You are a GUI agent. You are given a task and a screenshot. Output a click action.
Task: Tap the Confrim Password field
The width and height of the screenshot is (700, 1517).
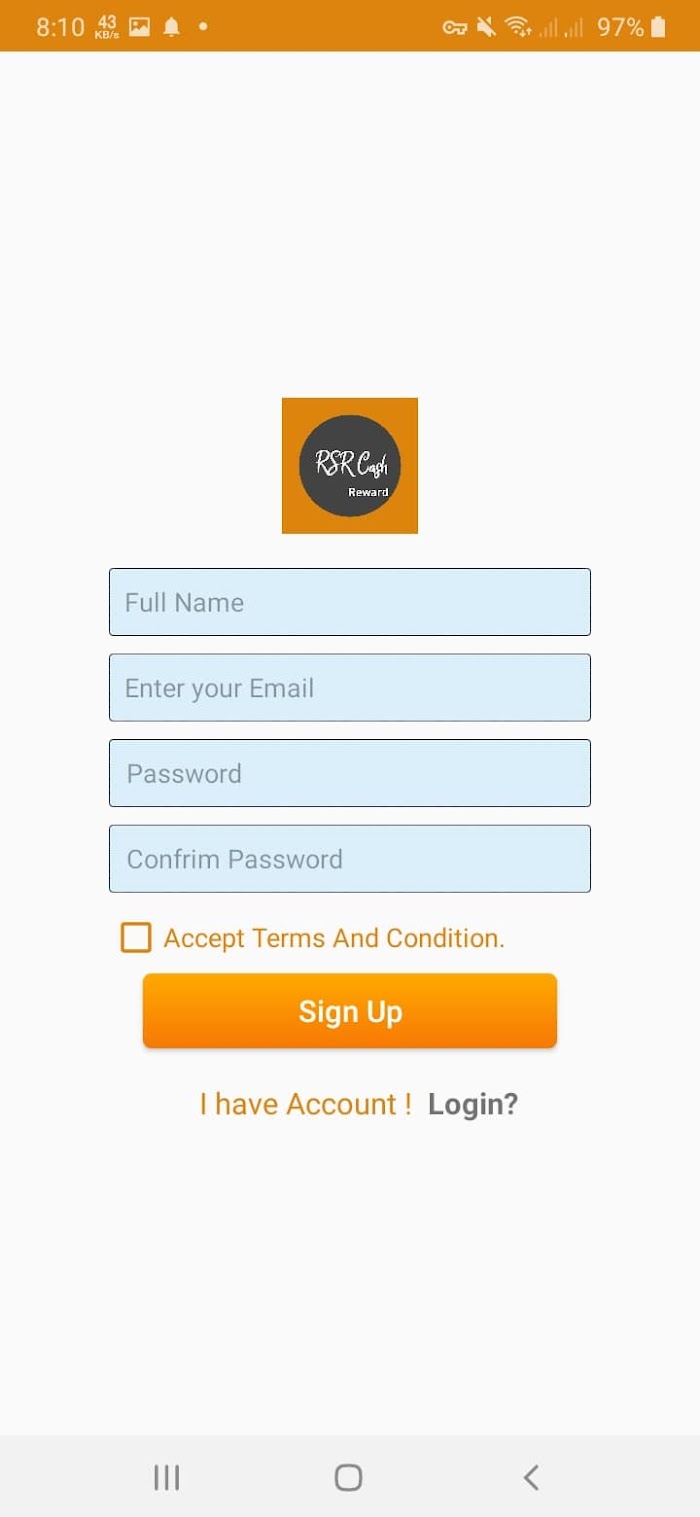tap(350, 859)
